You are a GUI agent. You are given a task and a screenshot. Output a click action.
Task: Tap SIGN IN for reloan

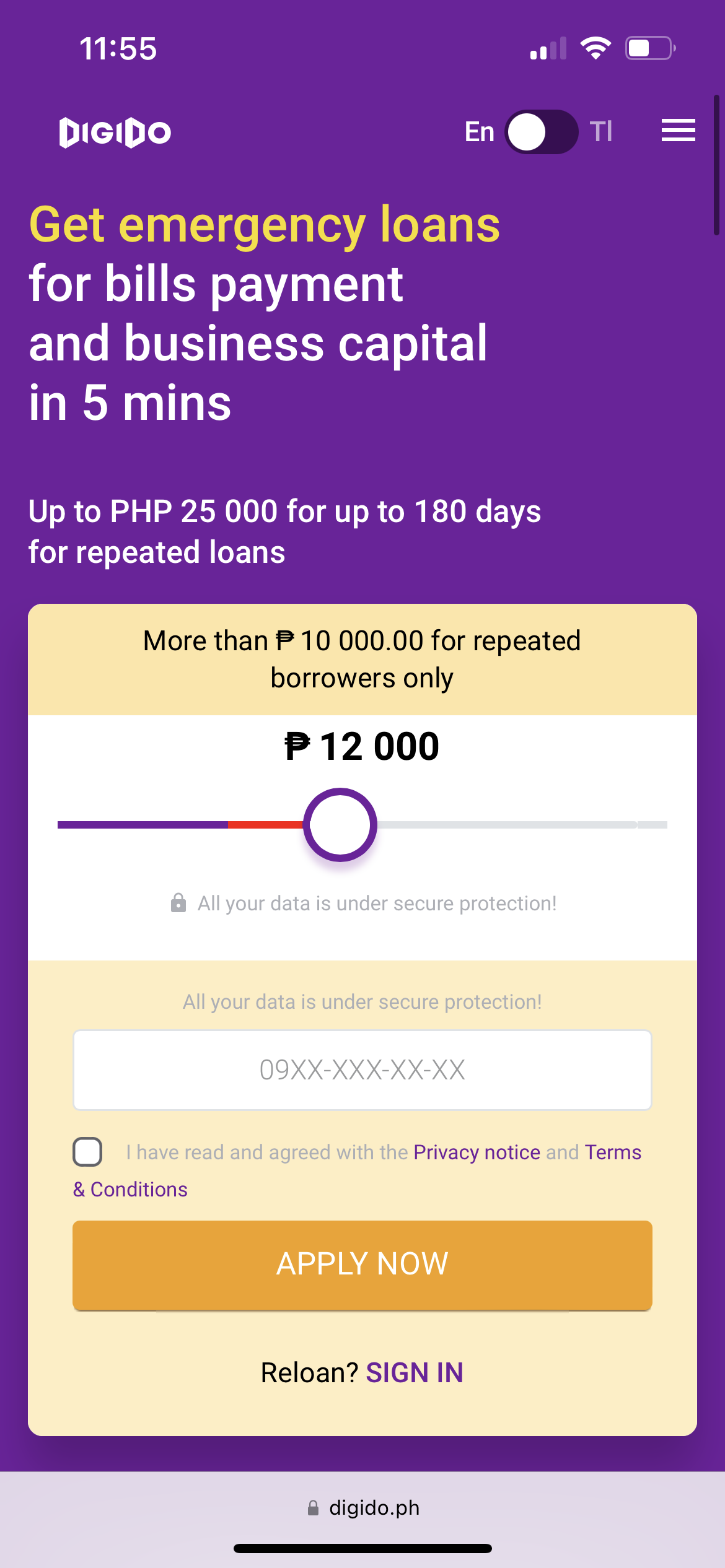click(414, 1373)
